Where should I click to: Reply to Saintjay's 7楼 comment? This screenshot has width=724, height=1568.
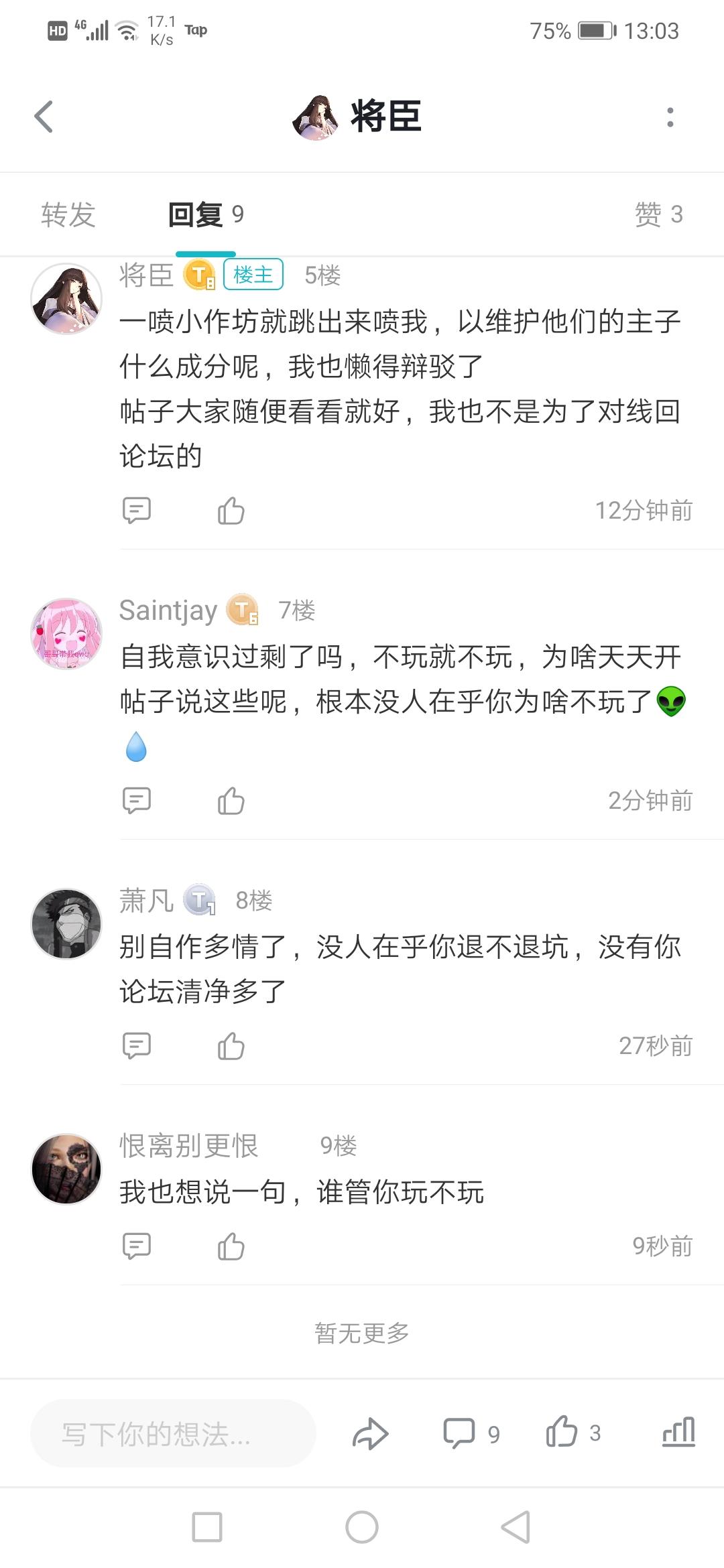click(137, 801)
